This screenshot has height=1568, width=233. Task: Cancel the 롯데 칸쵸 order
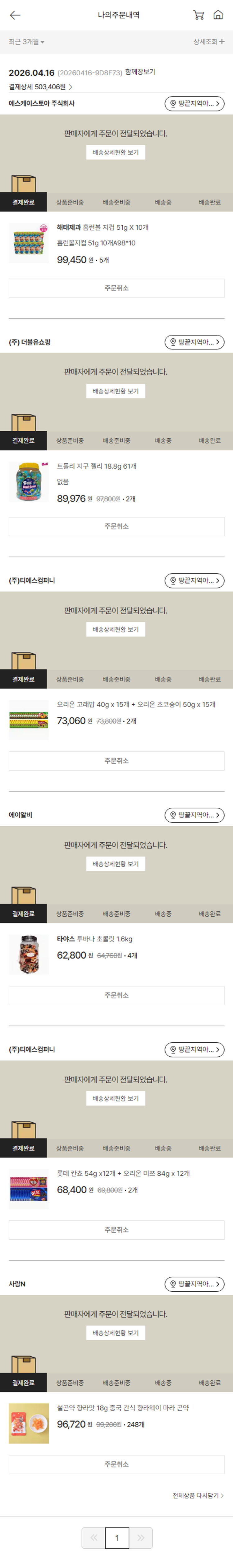116,1230
